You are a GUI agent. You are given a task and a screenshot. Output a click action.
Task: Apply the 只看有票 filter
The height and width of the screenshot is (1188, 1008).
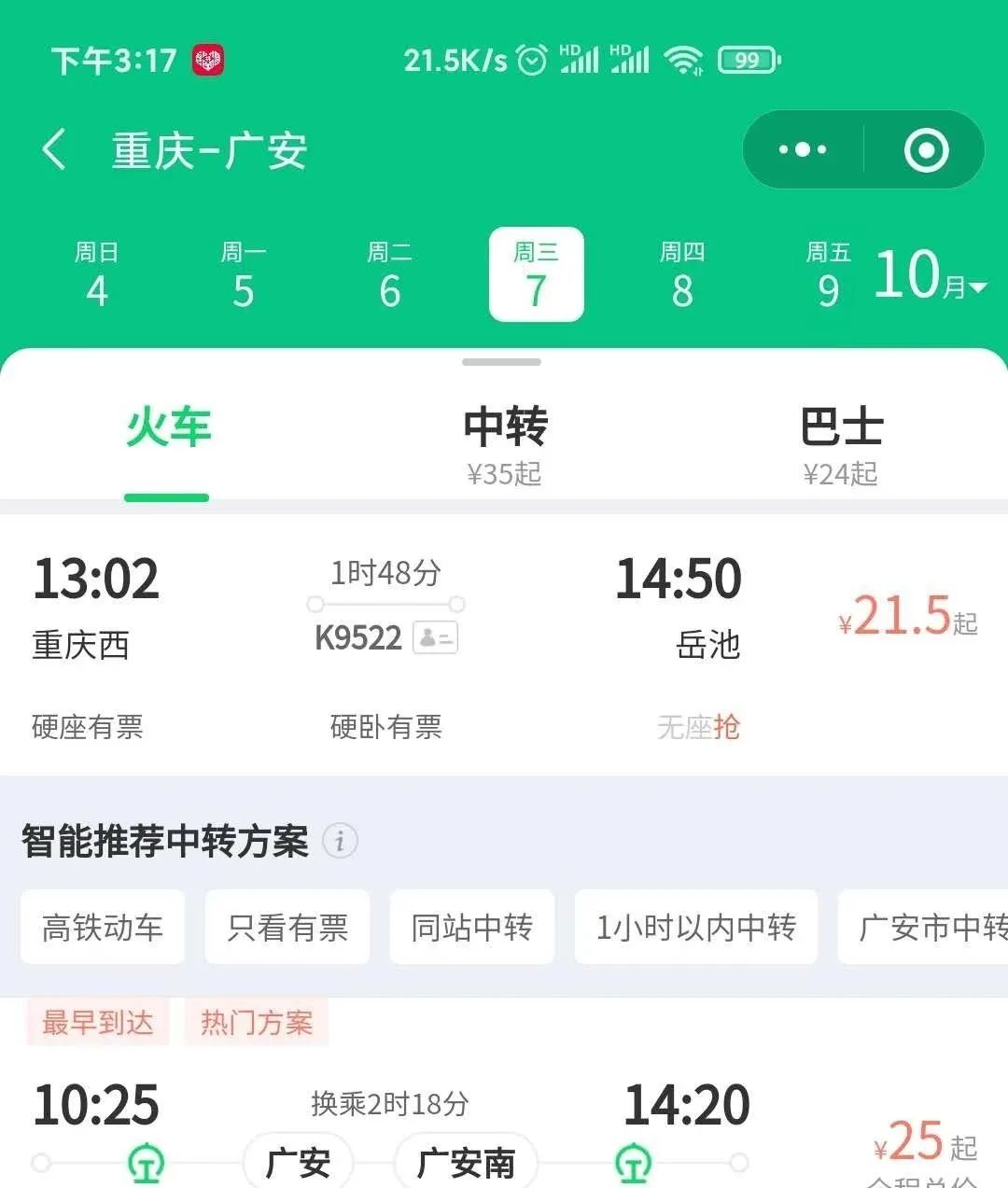pyautogui.click(x=287, y=927)
